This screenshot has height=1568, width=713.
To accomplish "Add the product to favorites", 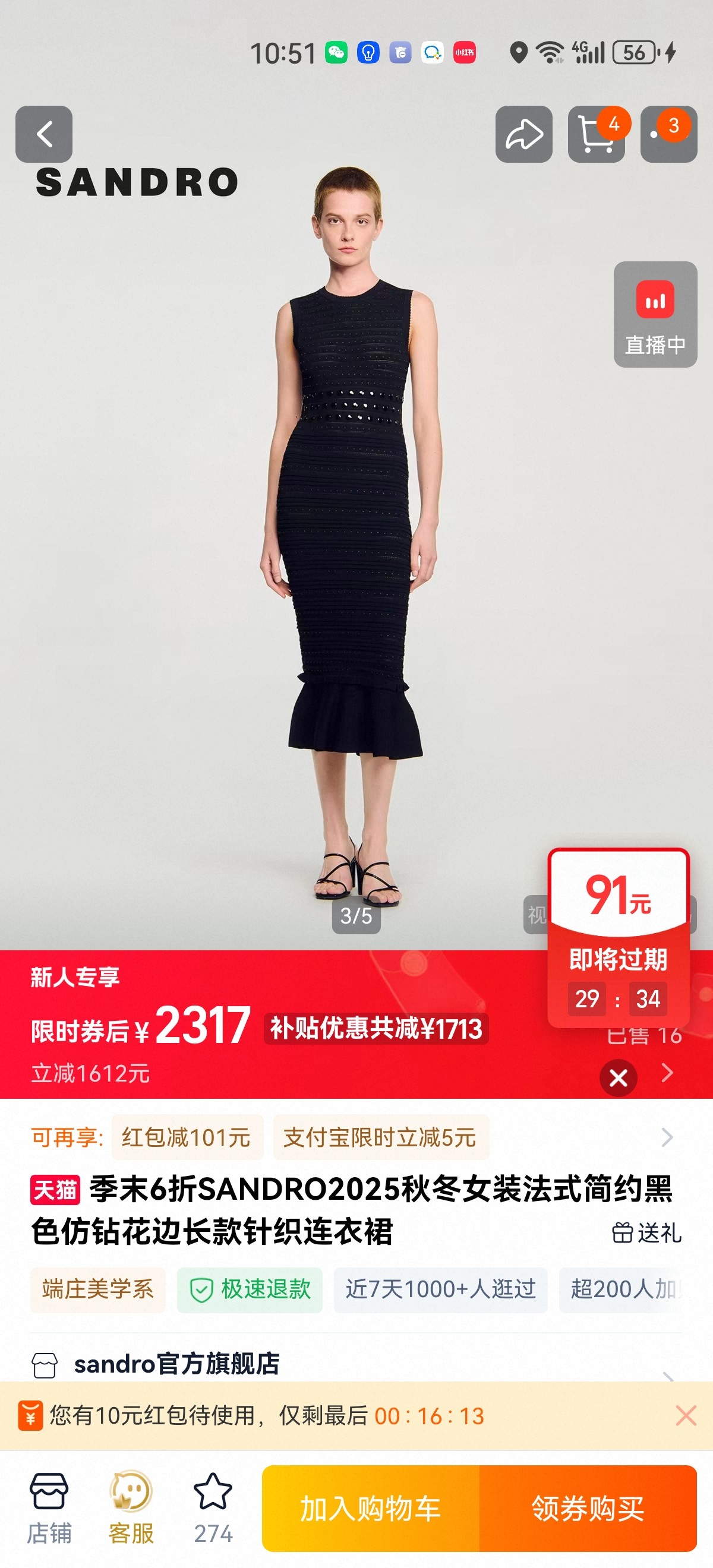I will 213,1509.
